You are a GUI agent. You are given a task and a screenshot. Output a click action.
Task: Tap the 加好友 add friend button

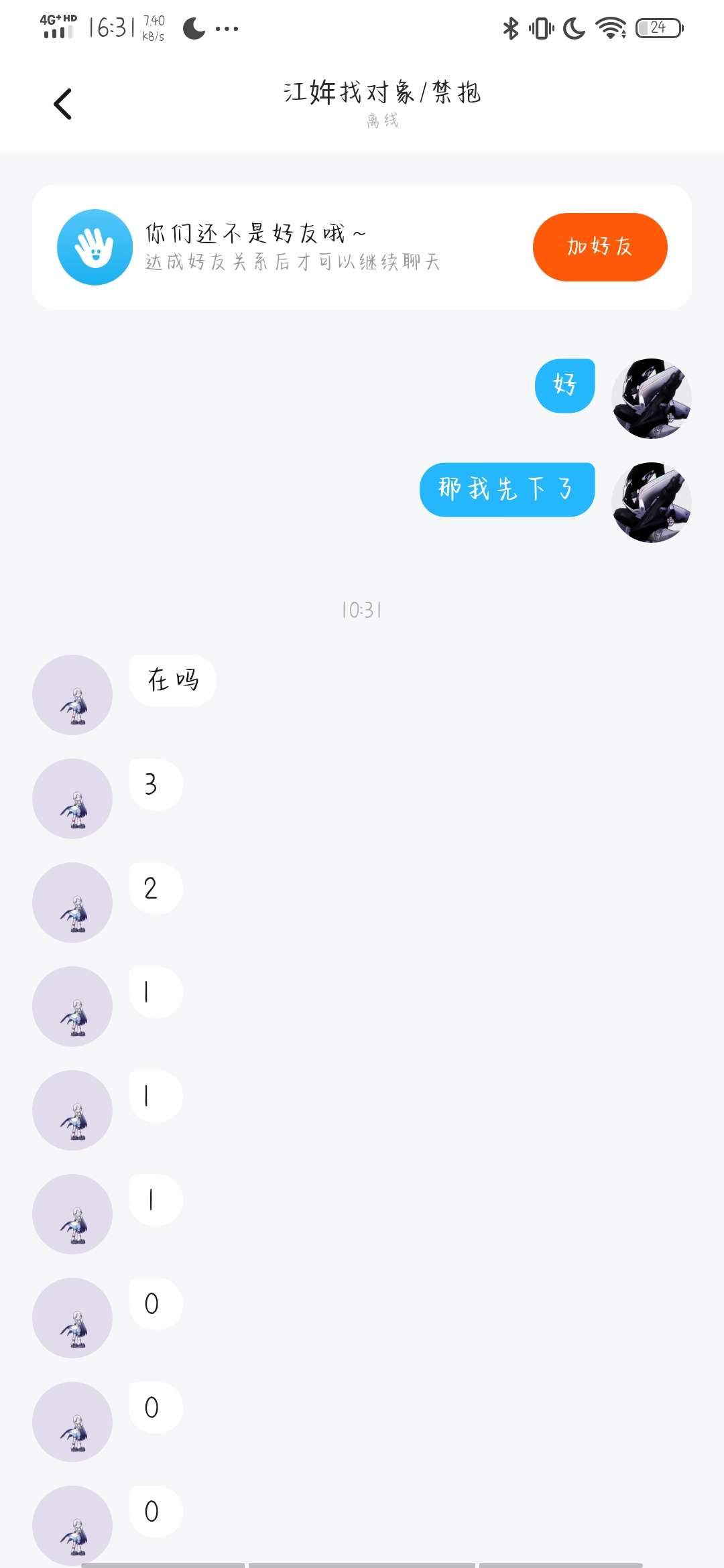600,247
